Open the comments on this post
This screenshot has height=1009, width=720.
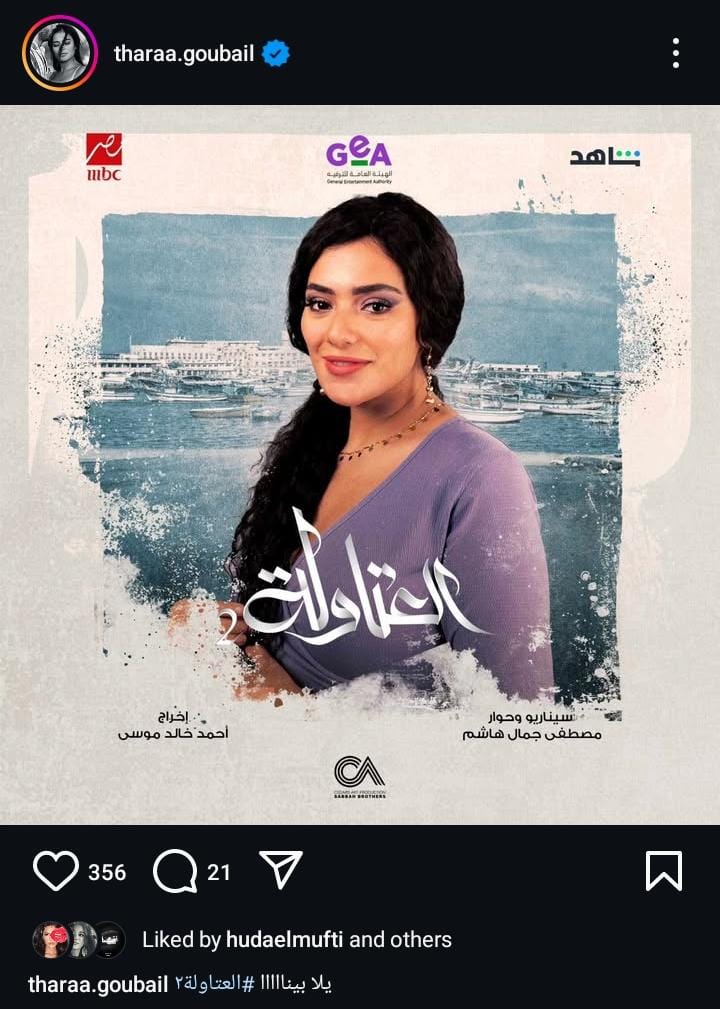pyautogui.click(x=174, y=871)
